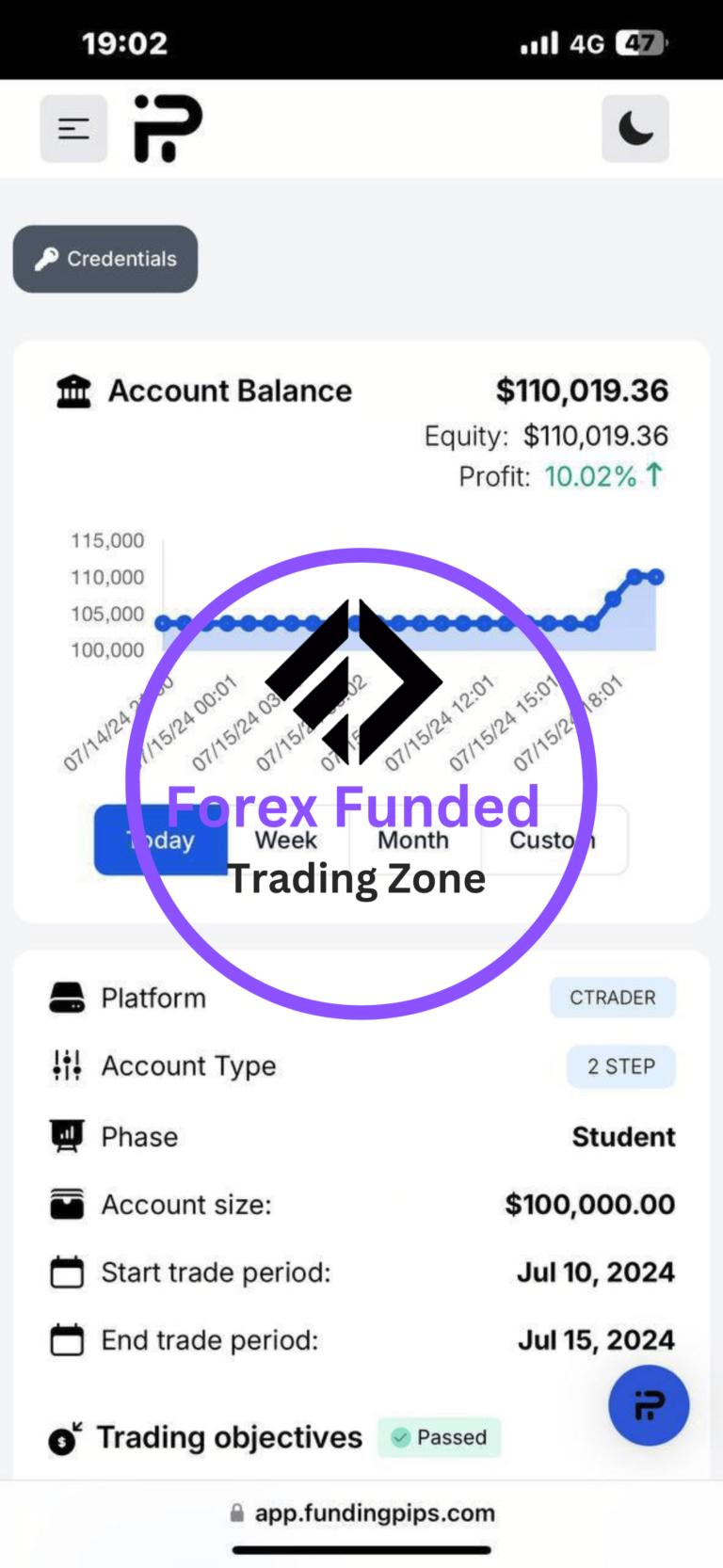Screen dimensions: 723x1568
Task: Open the blue floating FundingPips button
Action: coord(649,1405)
